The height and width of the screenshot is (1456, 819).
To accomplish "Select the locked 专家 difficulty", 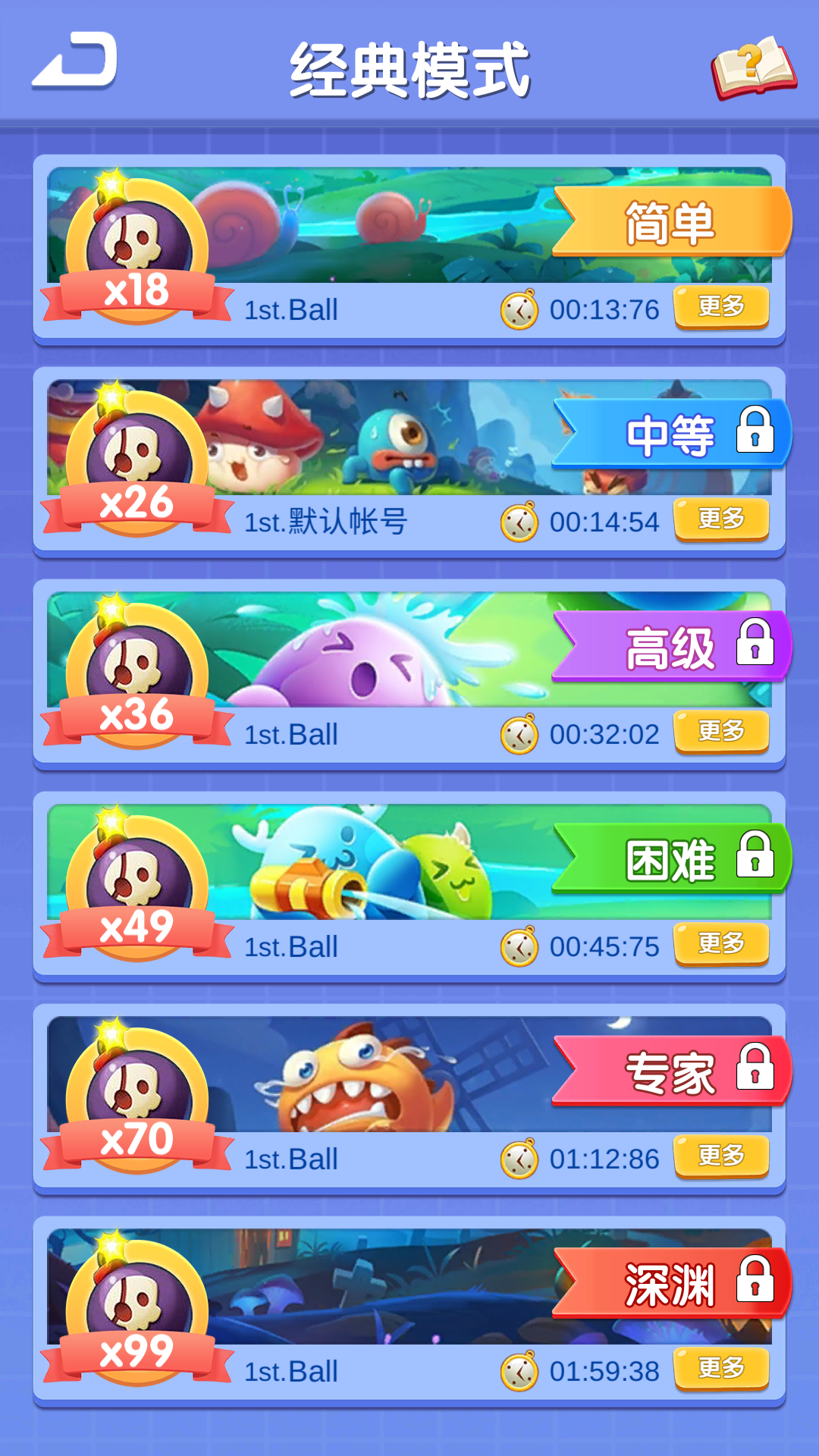I will point(670,1072).
